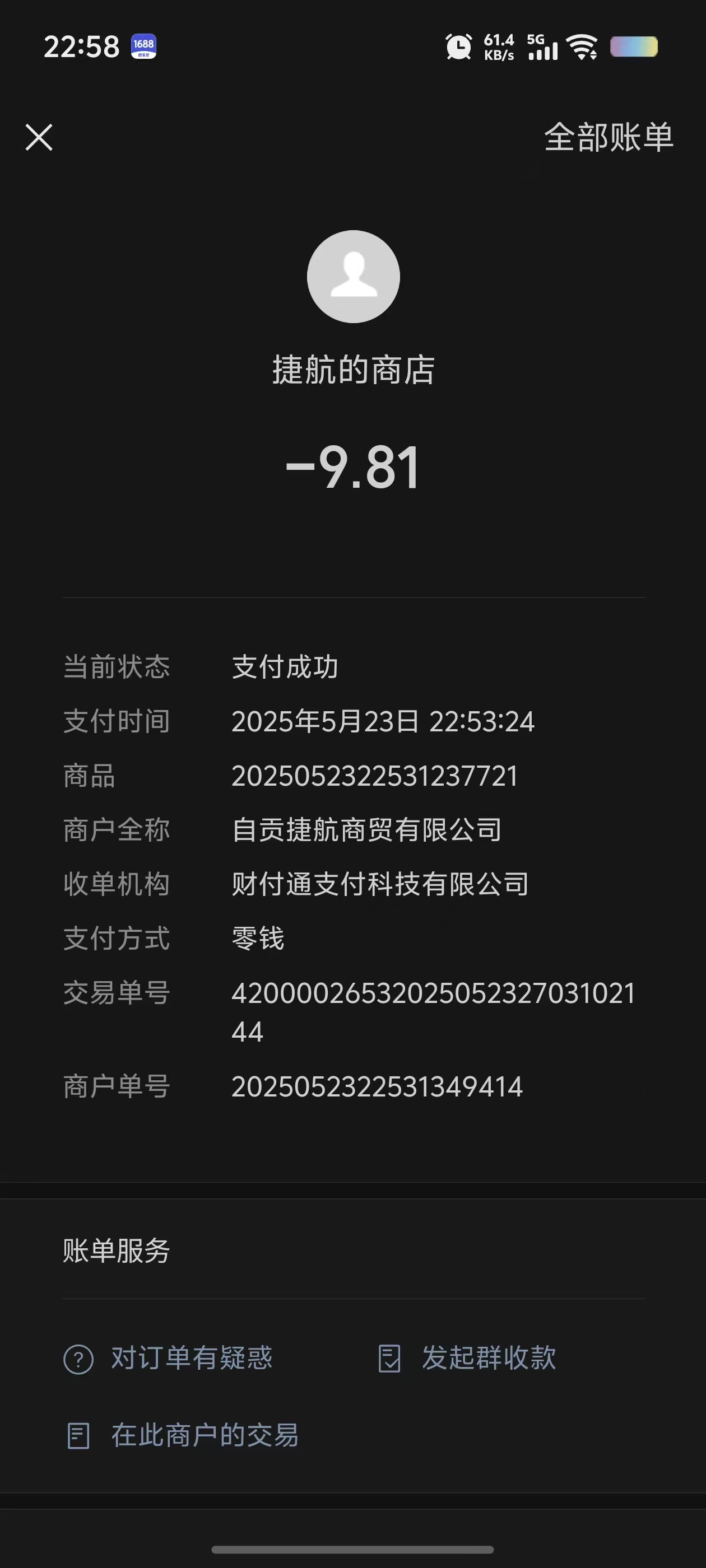Start a 发起群收款 group collection
Screen dimensions: 706x1568
click(x=467, y=1358)
